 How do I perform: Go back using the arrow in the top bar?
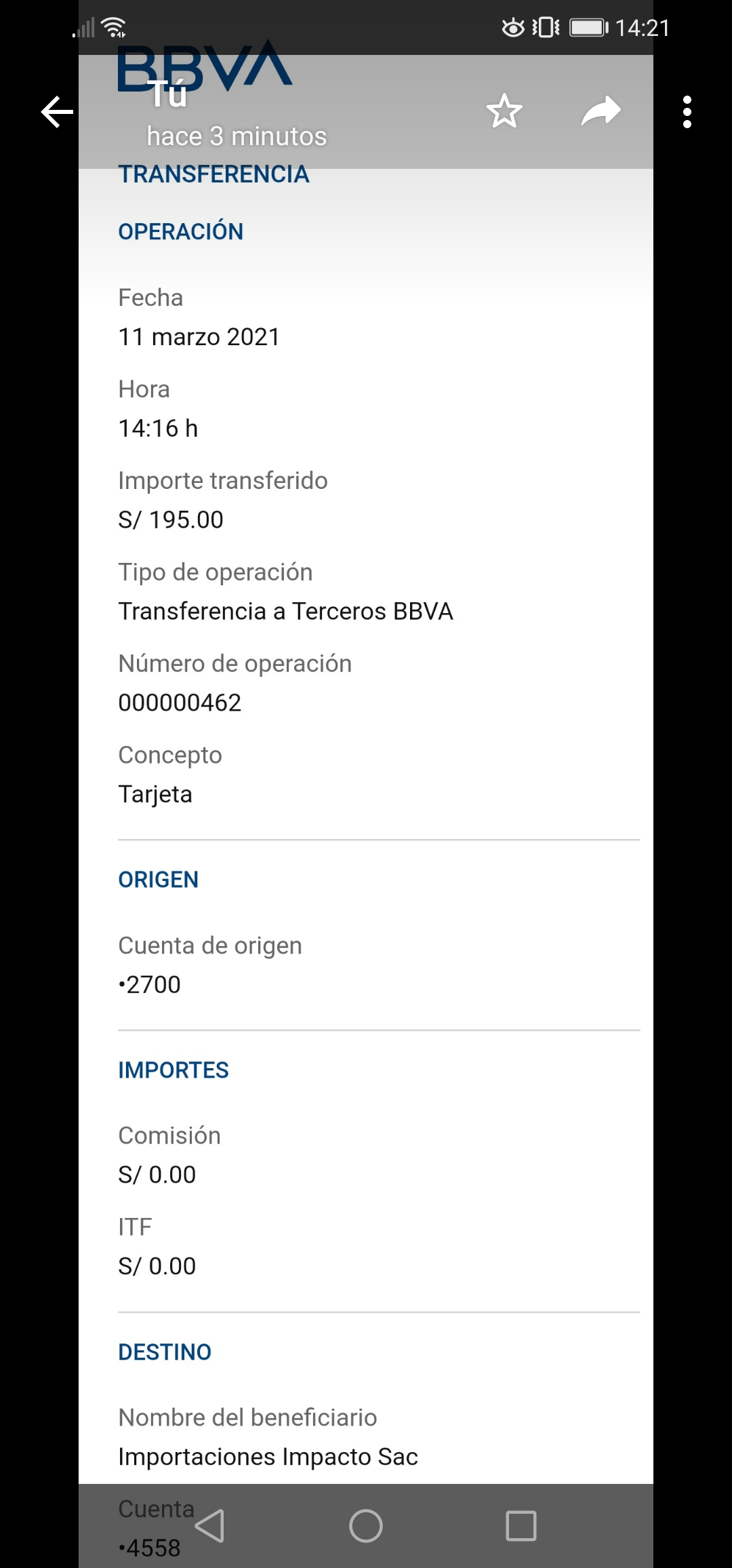point(57,112)
